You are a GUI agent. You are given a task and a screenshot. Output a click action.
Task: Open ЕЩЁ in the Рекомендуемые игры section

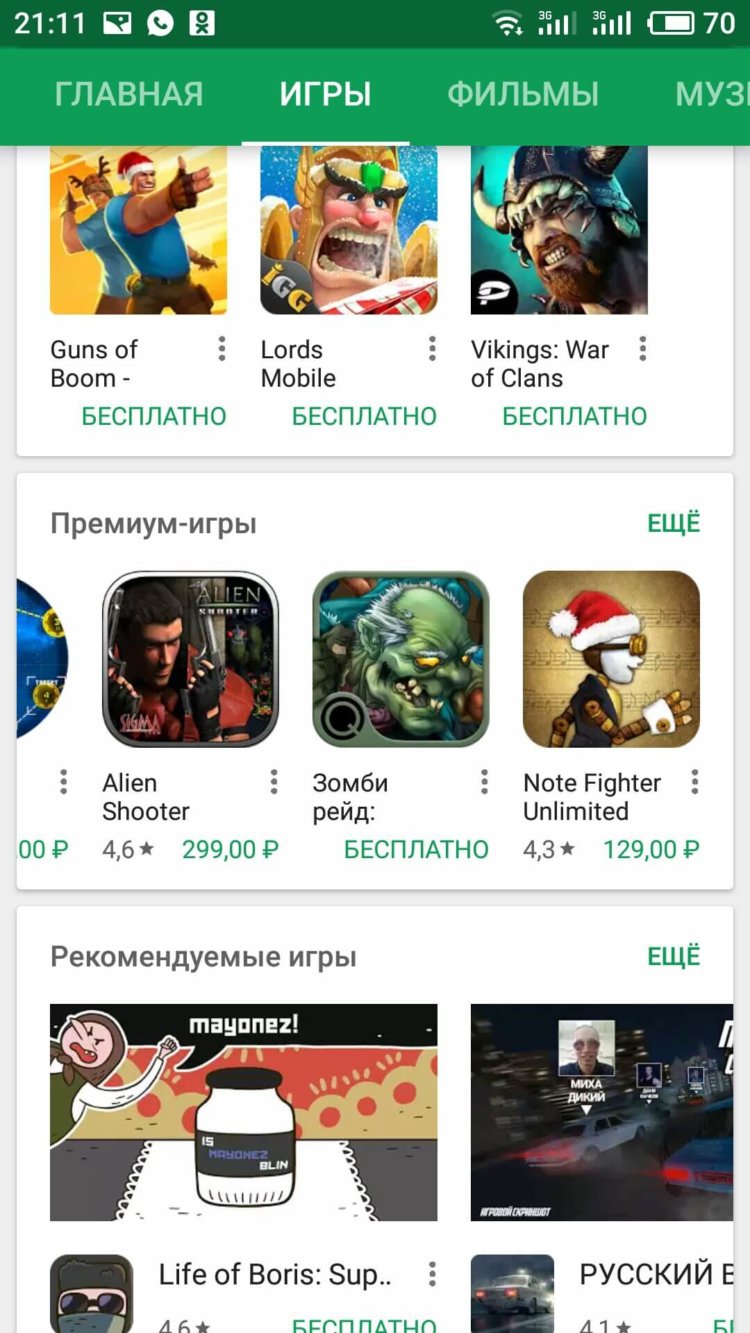673,955
